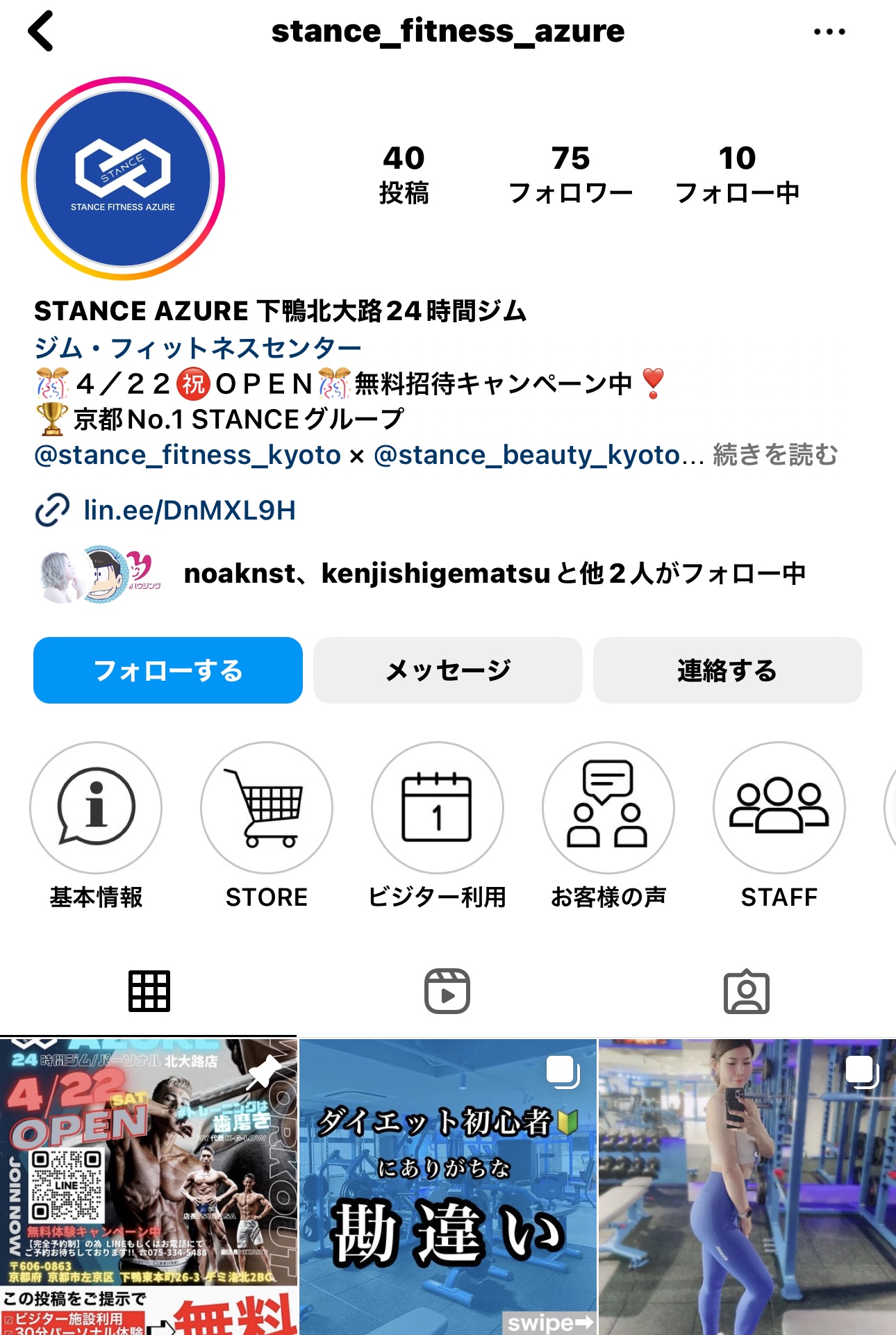This screenshot has width=896, height=1335.
Task: Open the @stance_fitness_kyoto profile link
Action: (x=188, y=455)
